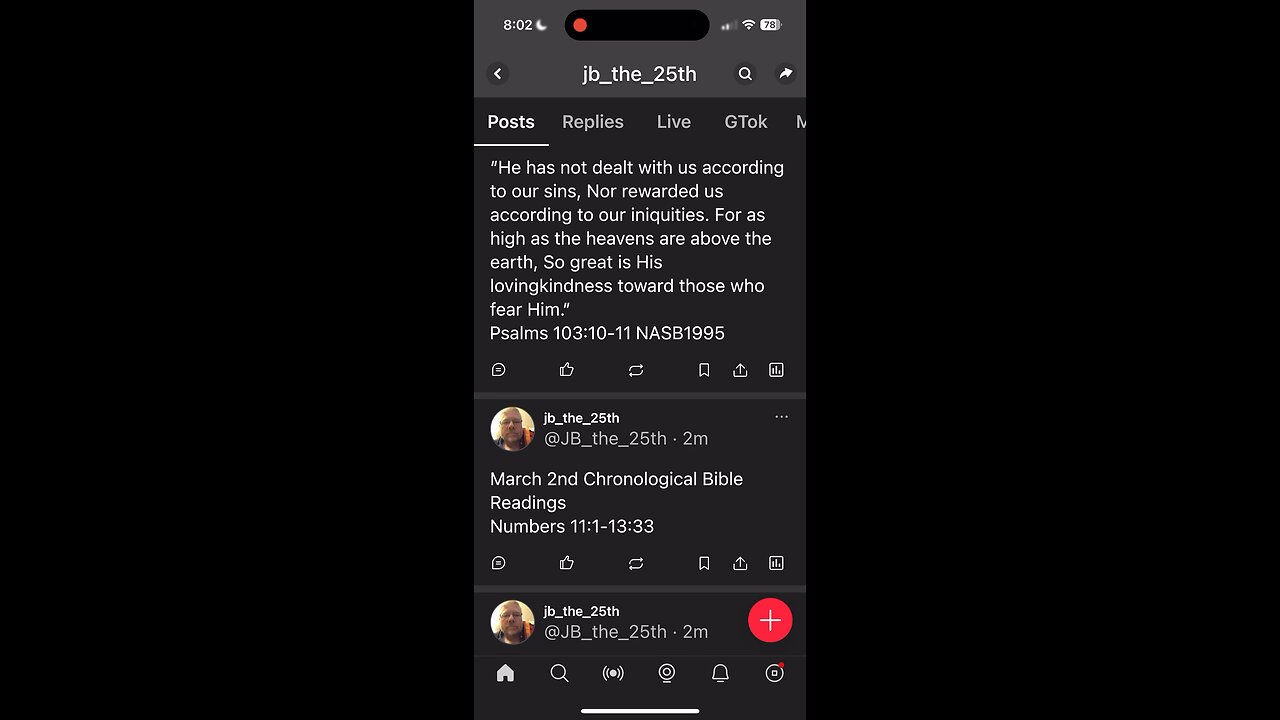View stats for March 2nd Bible Readings post
Image resolution: width=1280 pixels, height=720 pixels.
coord(776,563)
